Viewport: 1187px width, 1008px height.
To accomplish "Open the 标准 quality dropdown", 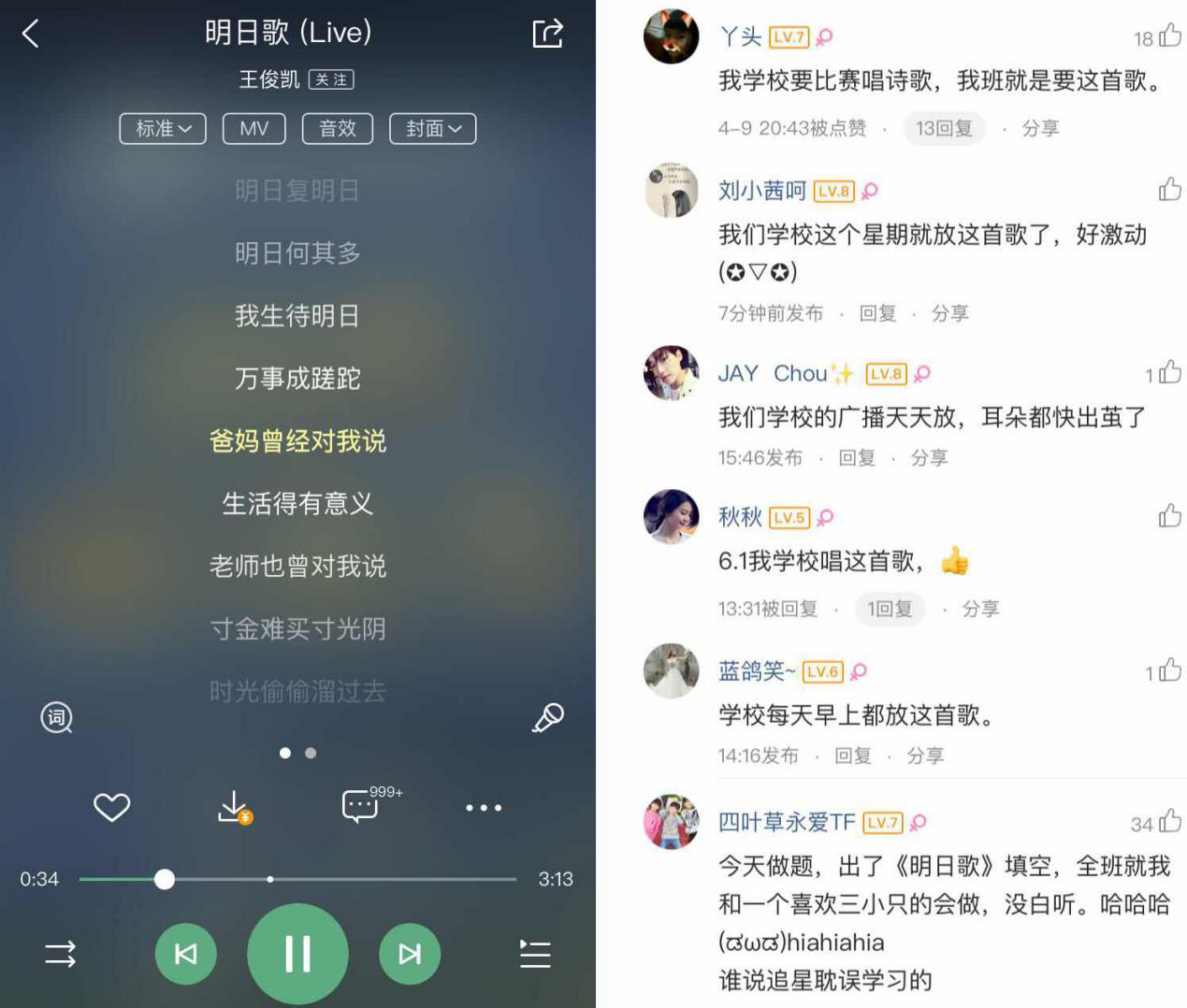I will pos(163,129).
